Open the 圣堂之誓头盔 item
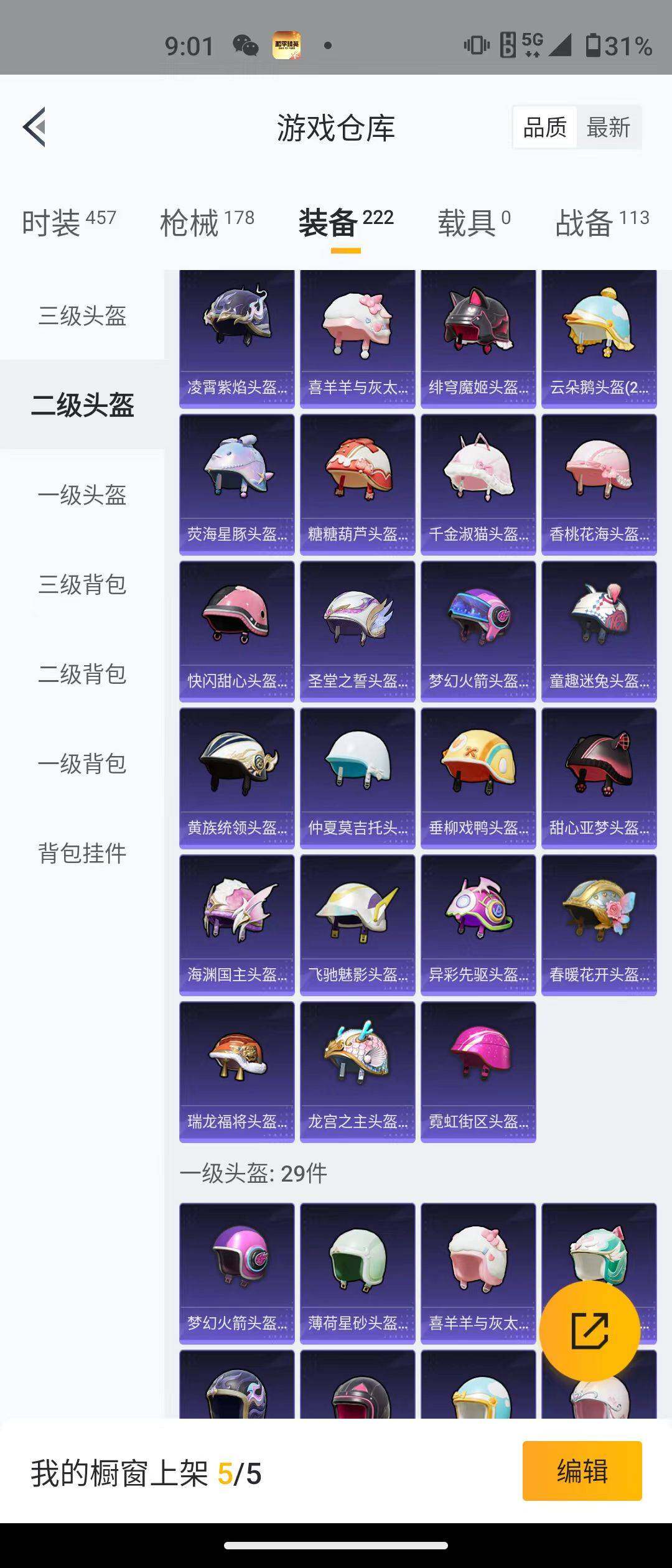This screenshot has width=672, height=1568. pos(357,631)
